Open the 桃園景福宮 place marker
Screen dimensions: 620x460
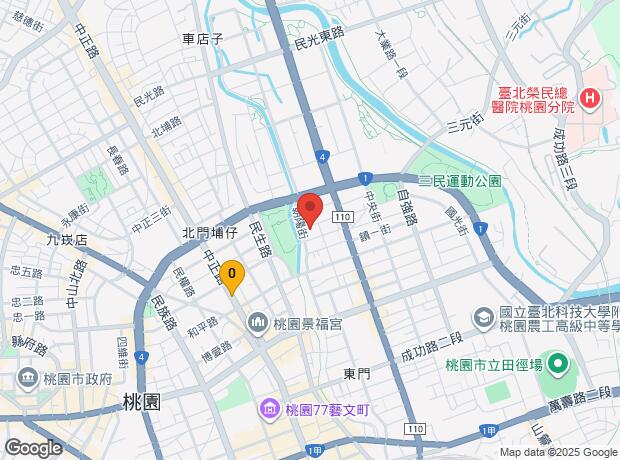(x=258, y=323)
